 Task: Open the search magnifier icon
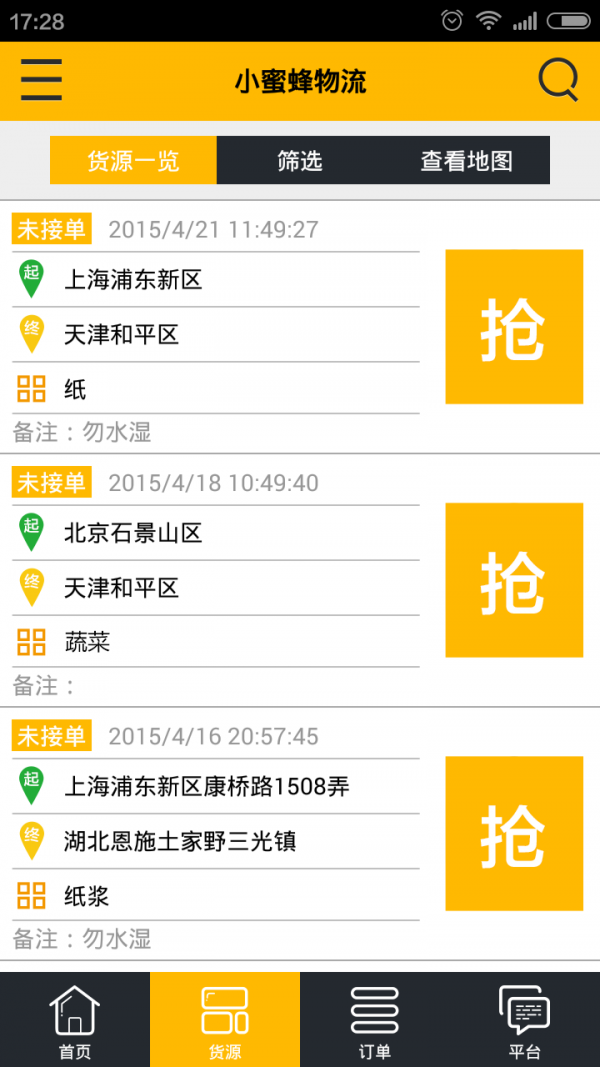pos(558,81)
